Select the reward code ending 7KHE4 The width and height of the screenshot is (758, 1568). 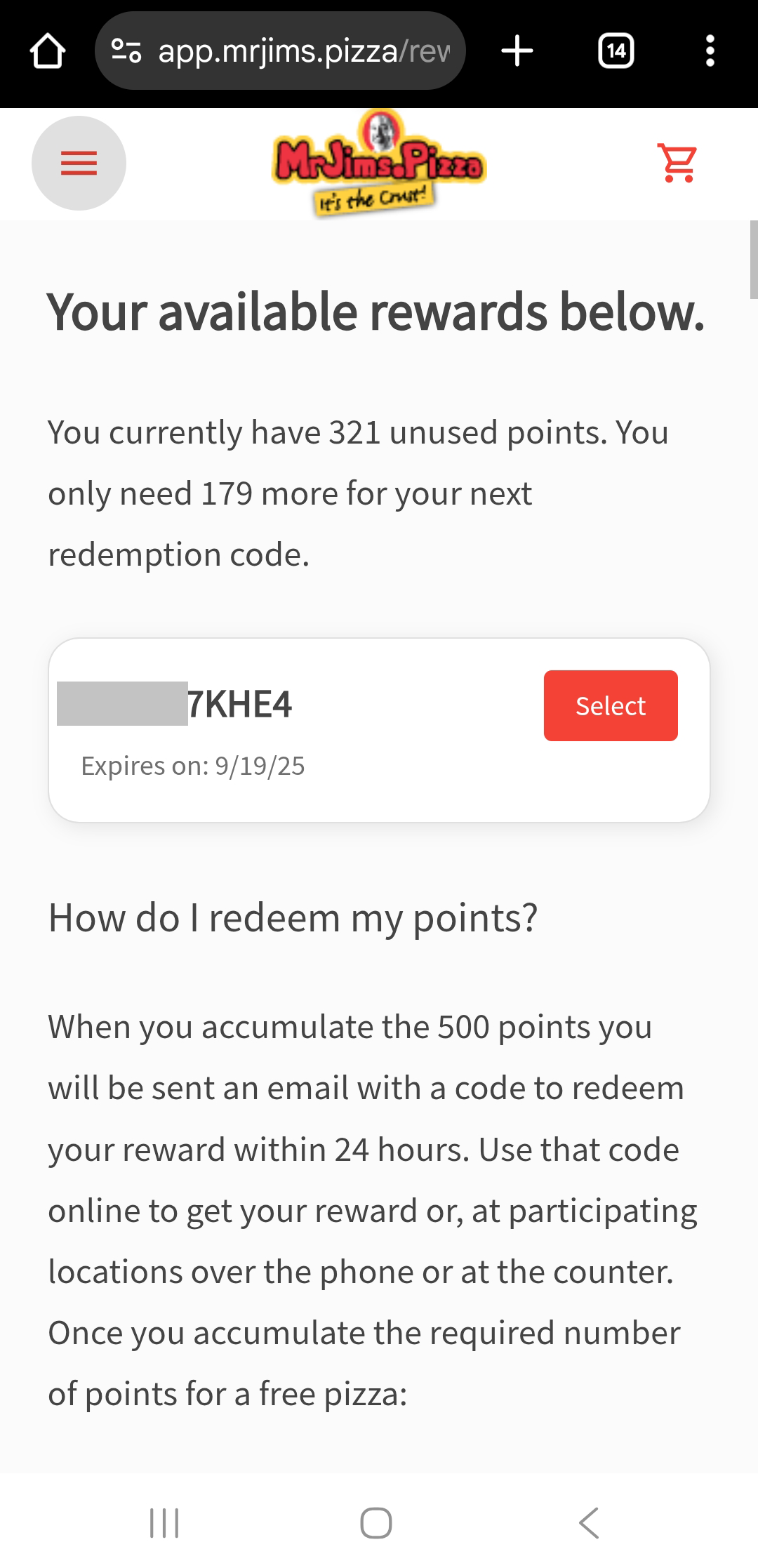(610, 705)
